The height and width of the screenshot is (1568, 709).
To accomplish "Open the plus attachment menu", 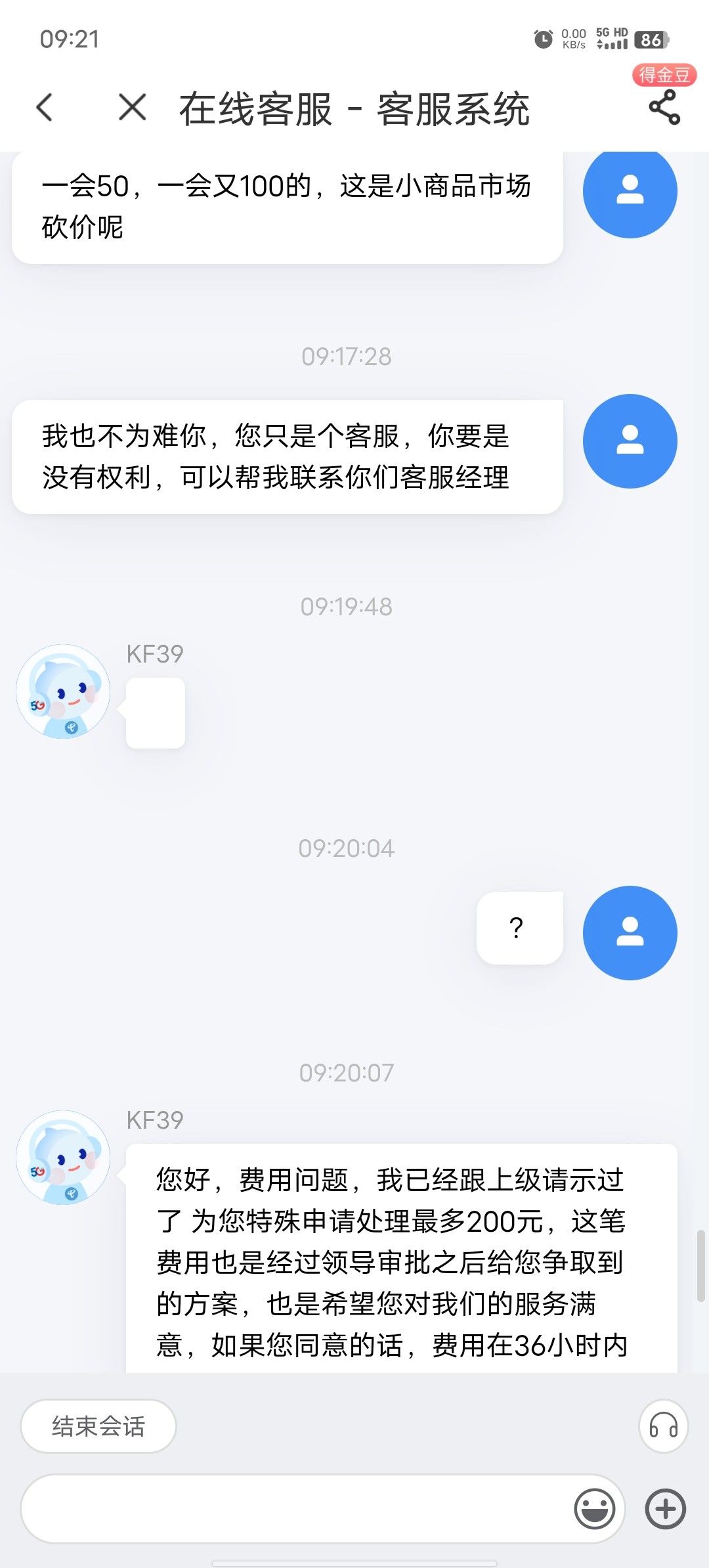I will [x=666, y=1509].
